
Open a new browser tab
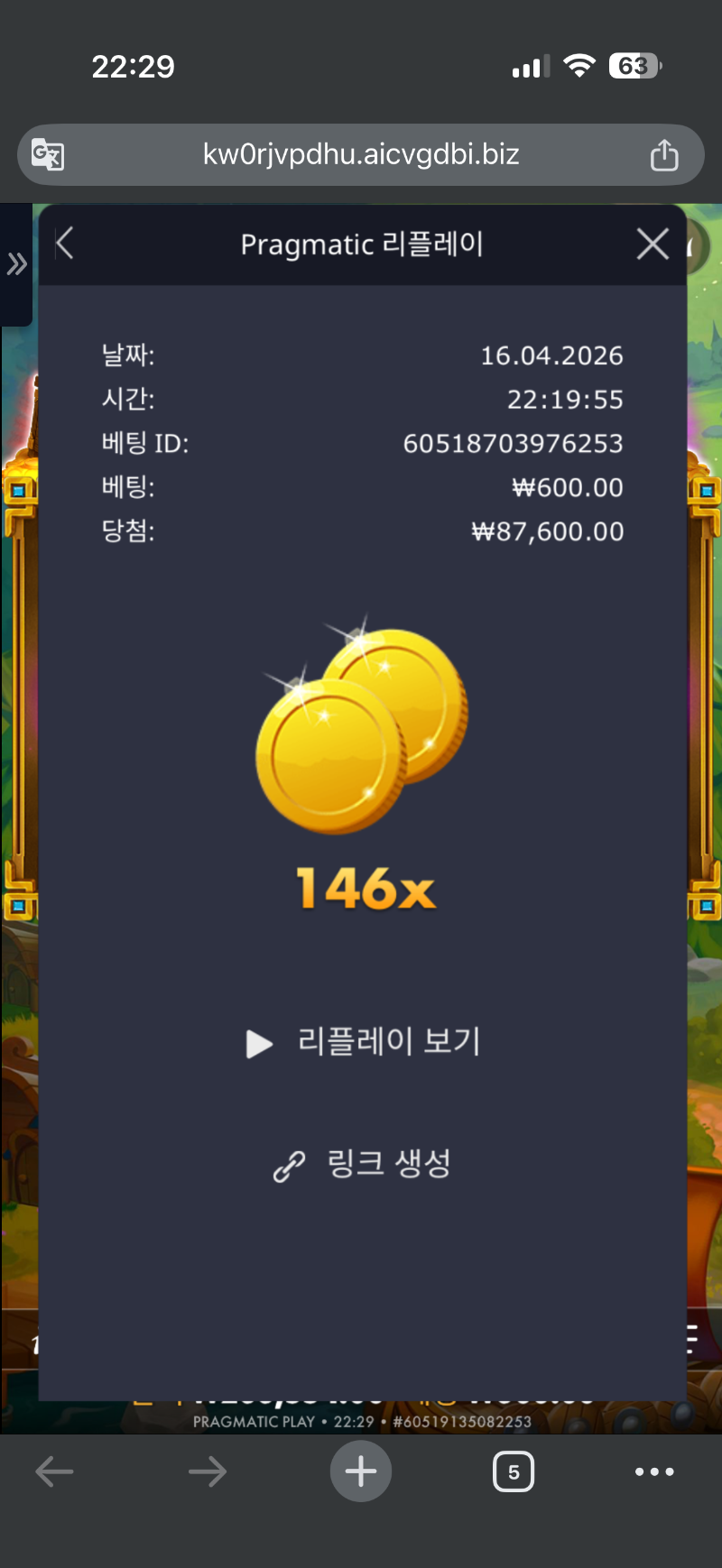tap(360, 1471)
